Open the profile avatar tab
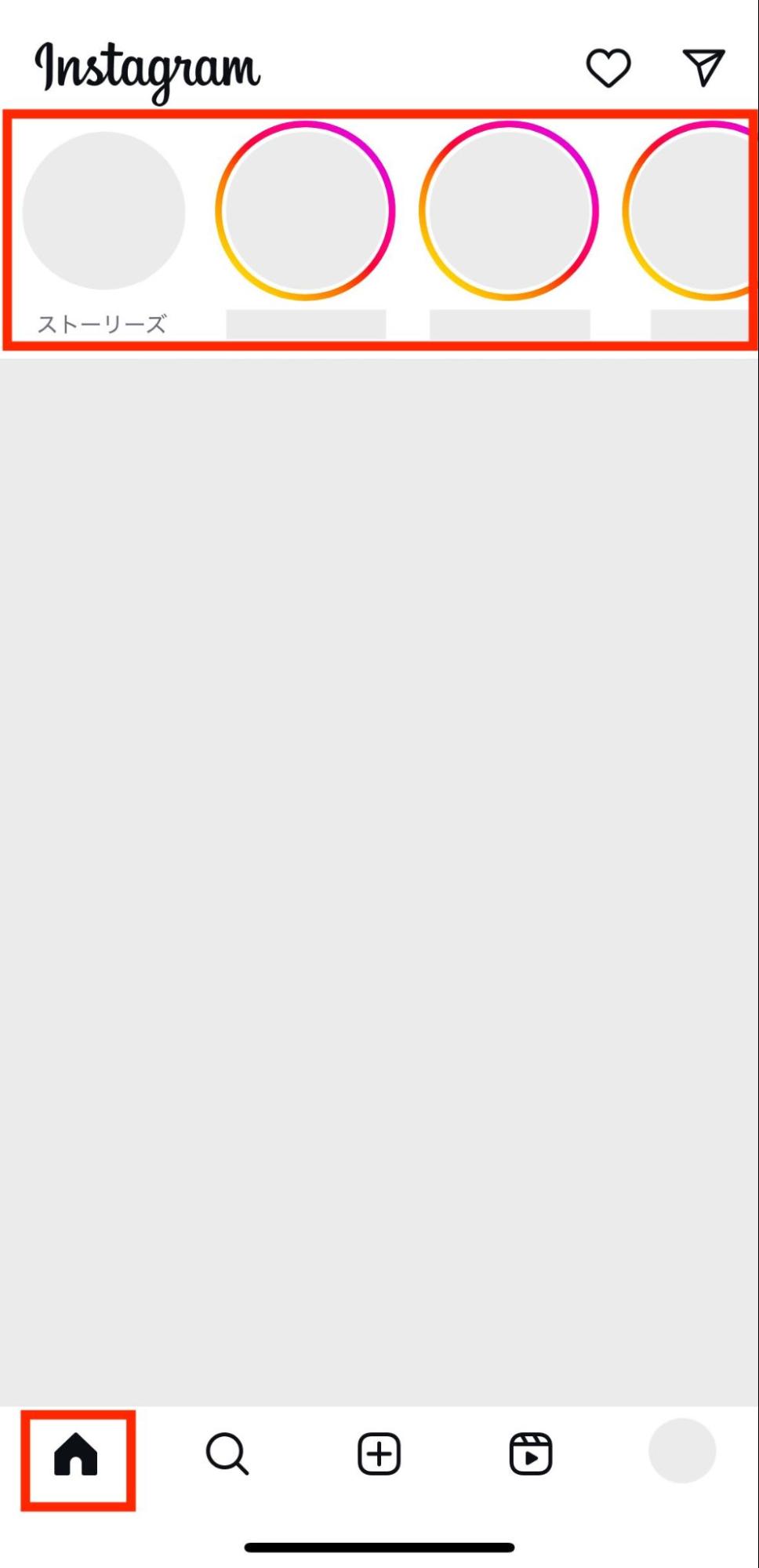This screenshot has width=759, height=1568. pos(682,1451)
